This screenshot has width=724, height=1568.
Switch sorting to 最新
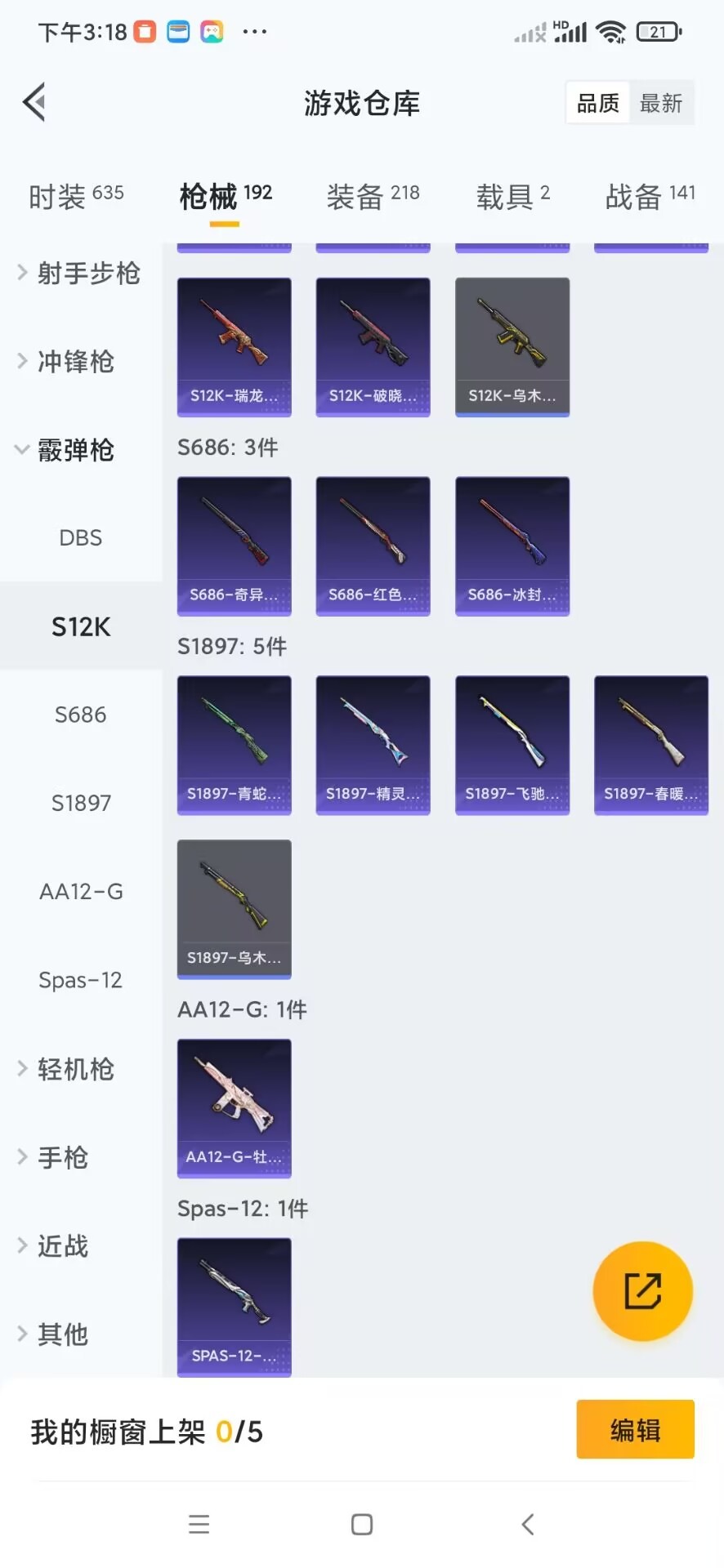(x=661, y=102)
